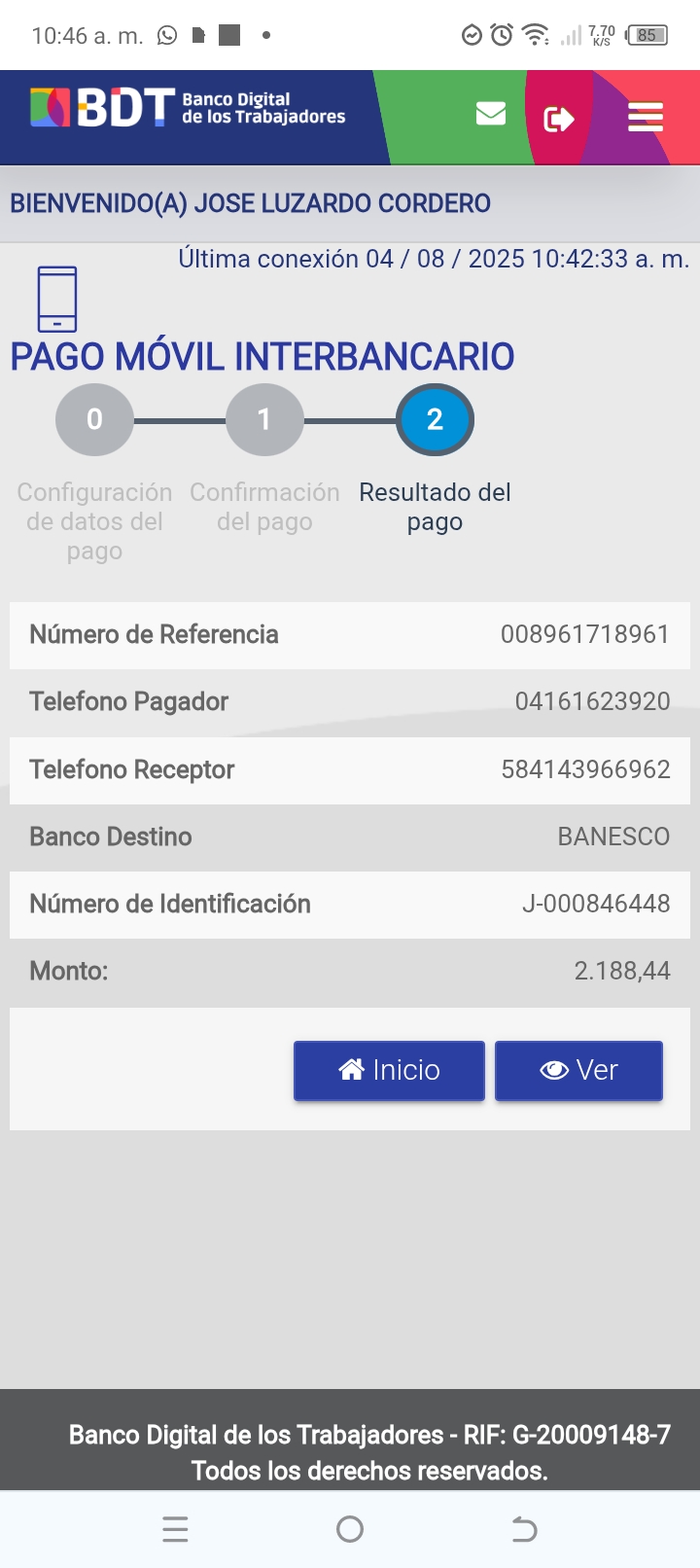This screenshot has width=700, height=1568.
Task: Go to Inicio home button
Action: [389, 1070]
